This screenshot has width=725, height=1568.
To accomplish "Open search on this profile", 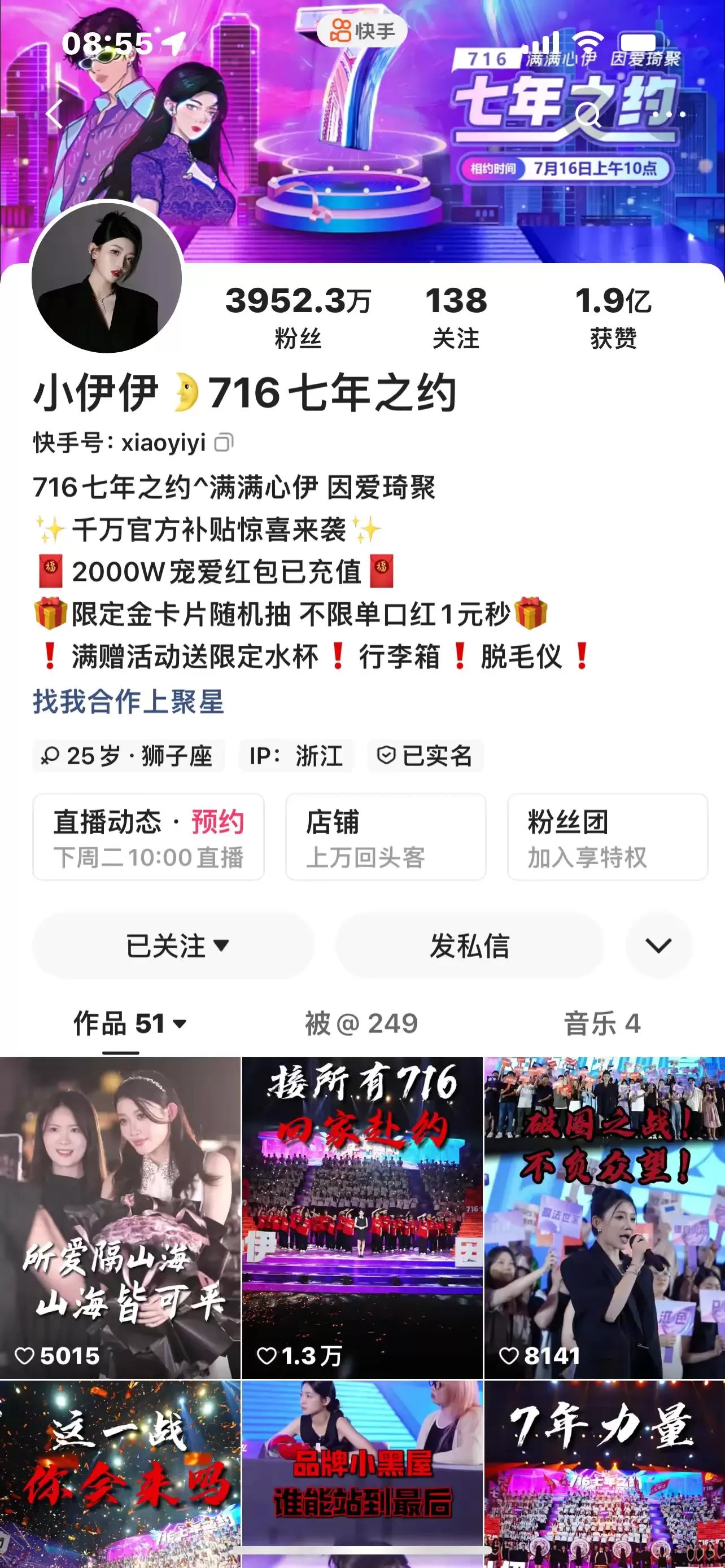I will point(588,114).
